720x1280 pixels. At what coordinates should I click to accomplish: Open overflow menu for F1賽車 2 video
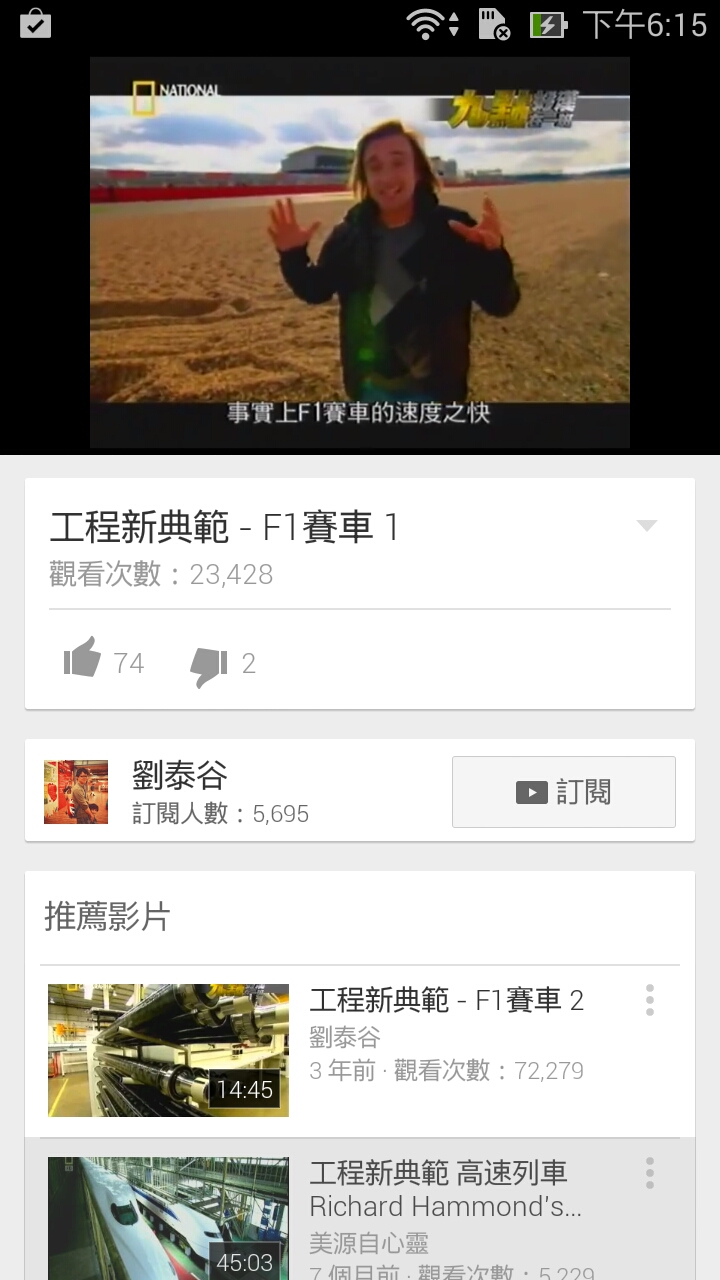pos(650,1000)
